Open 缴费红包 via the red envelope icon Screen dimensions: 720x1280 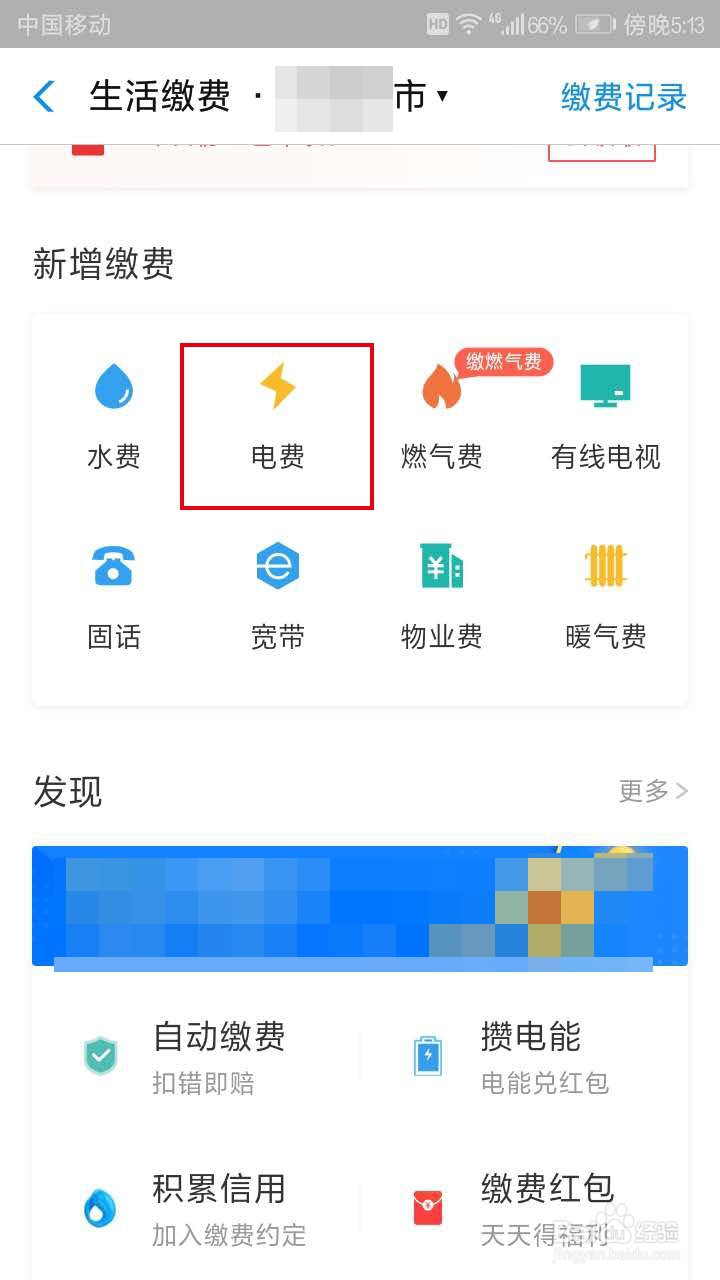coord(428,1207)
